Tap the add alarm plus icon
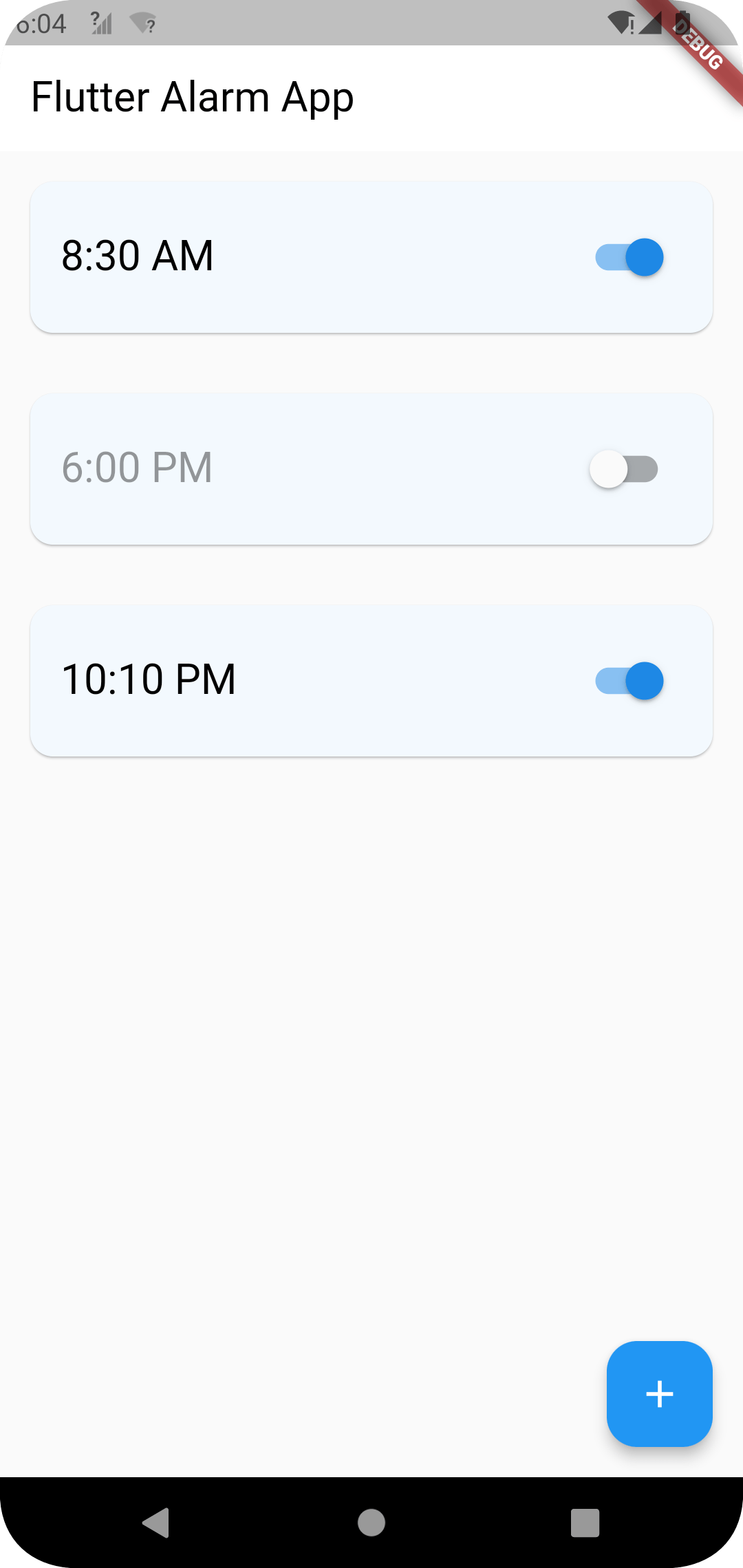 click(658, 1393)
